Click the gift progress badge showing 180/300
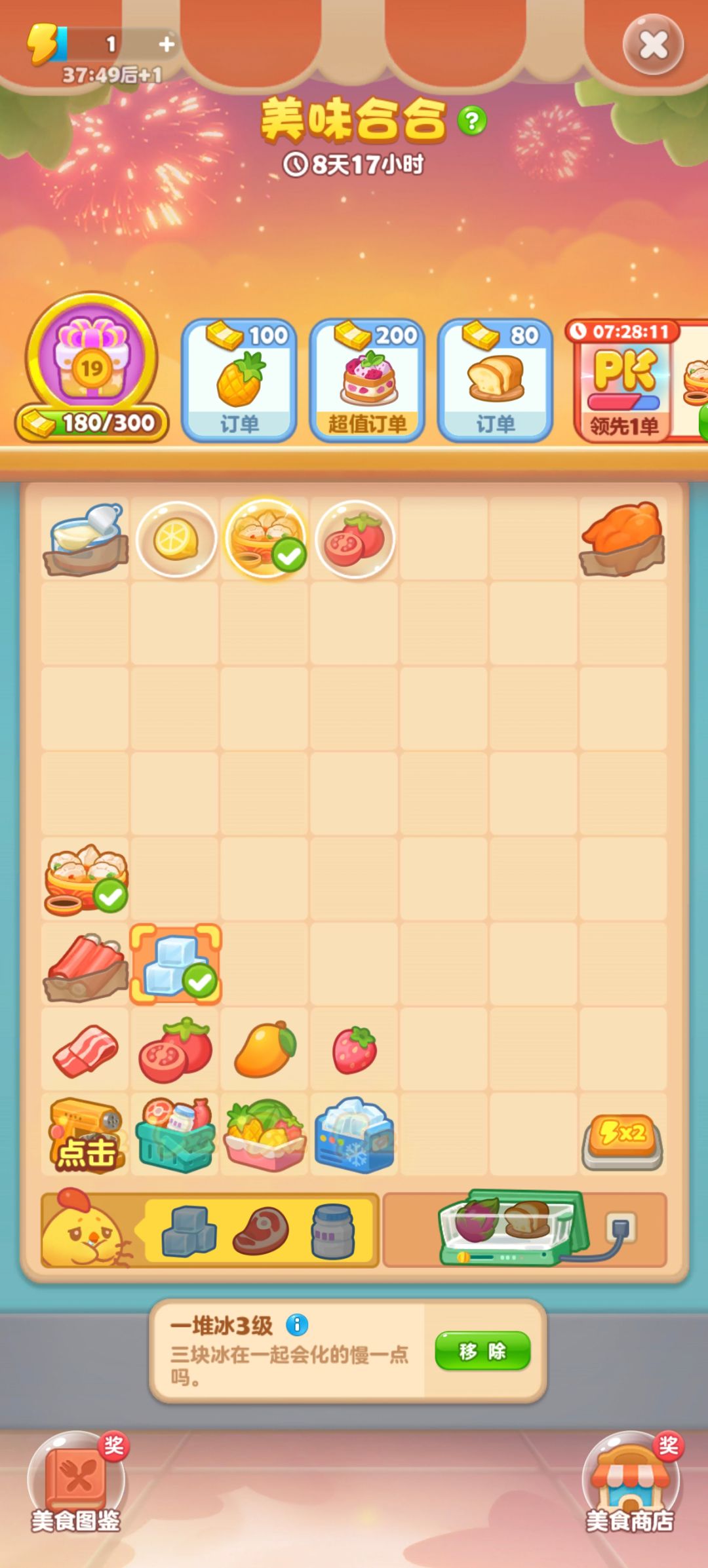Image resolution: width=708 pixels, height=1568 pixels. 90,373
